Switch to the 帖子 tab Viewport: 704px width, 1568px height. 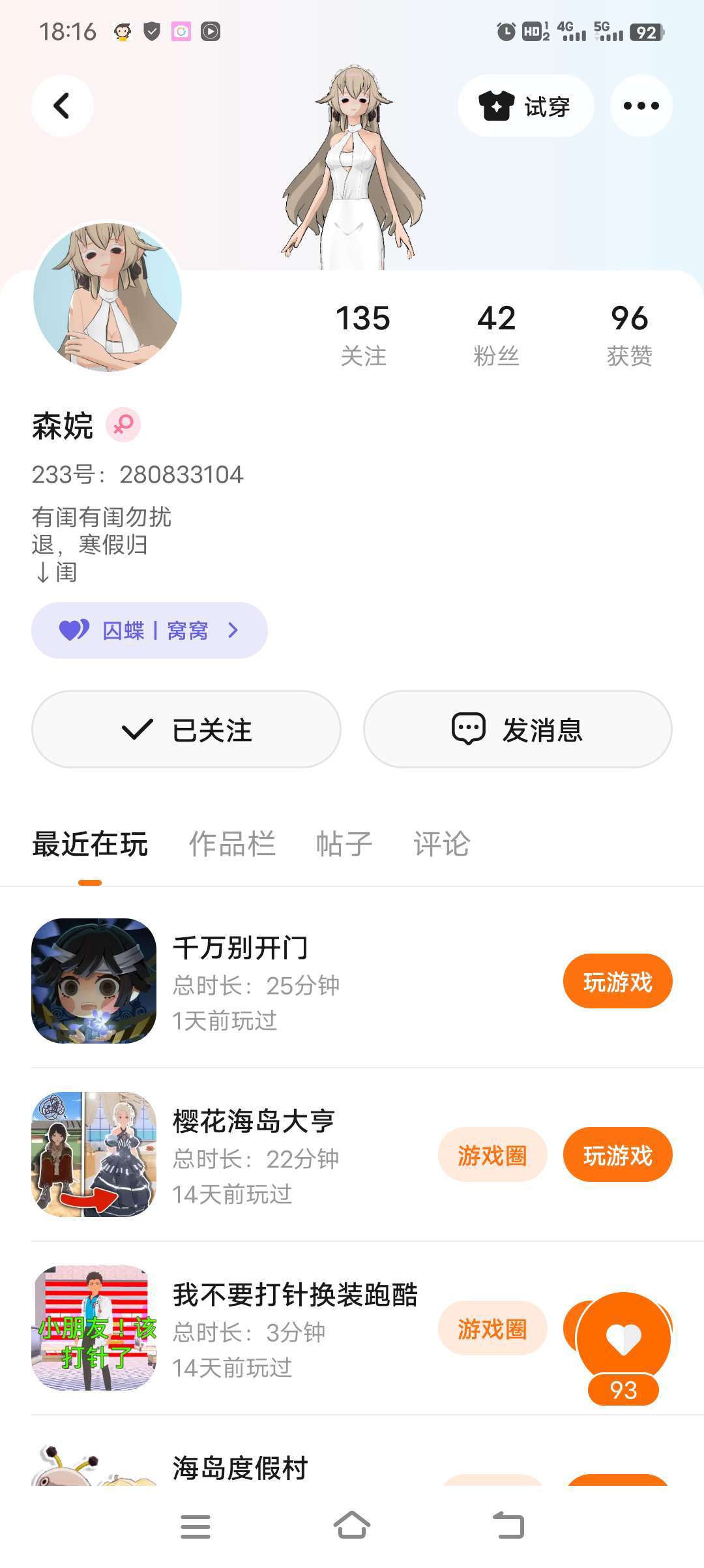tap(344, 844)
